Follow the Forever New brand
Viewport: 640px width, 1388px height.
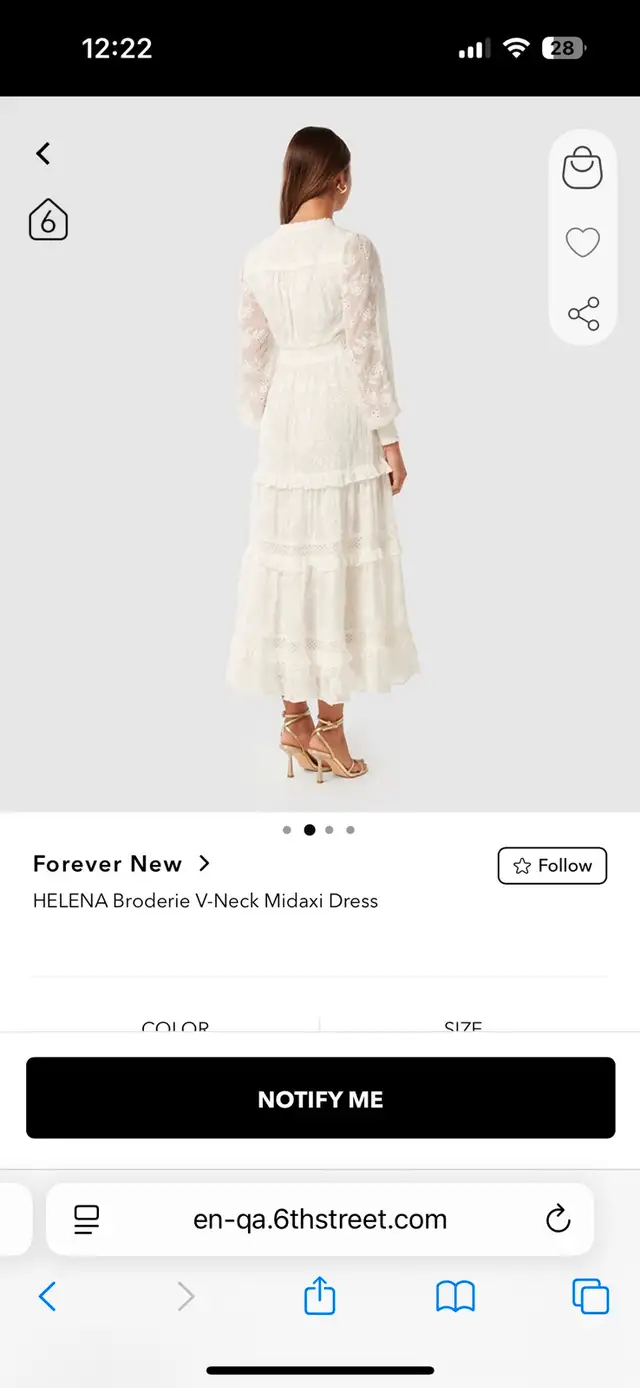coord(553,866)
